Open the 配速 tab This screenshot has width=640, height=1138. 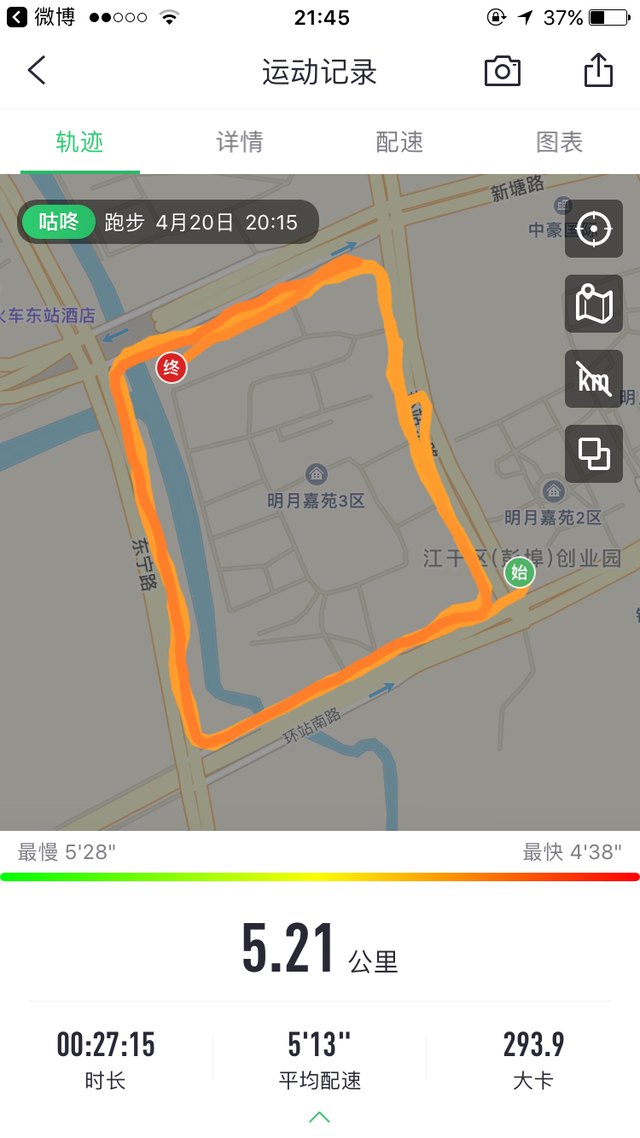(400, 142)
